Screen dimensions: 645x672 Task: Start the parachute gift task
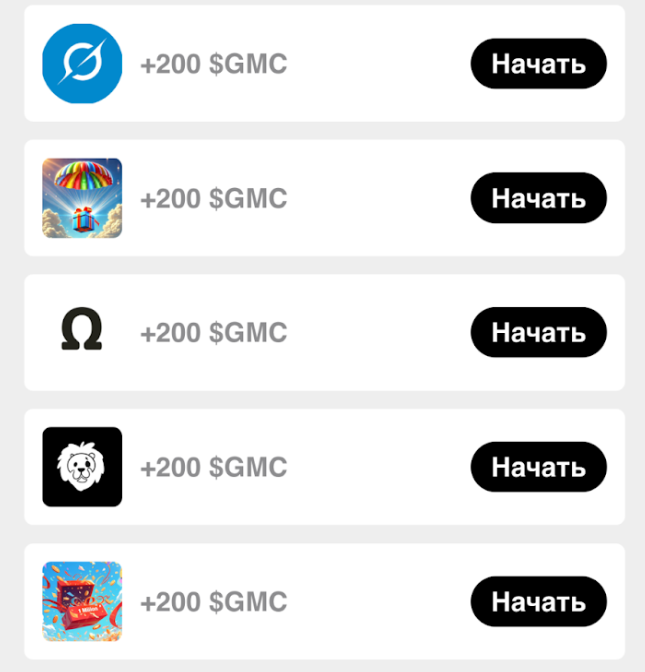pos(538,198)
